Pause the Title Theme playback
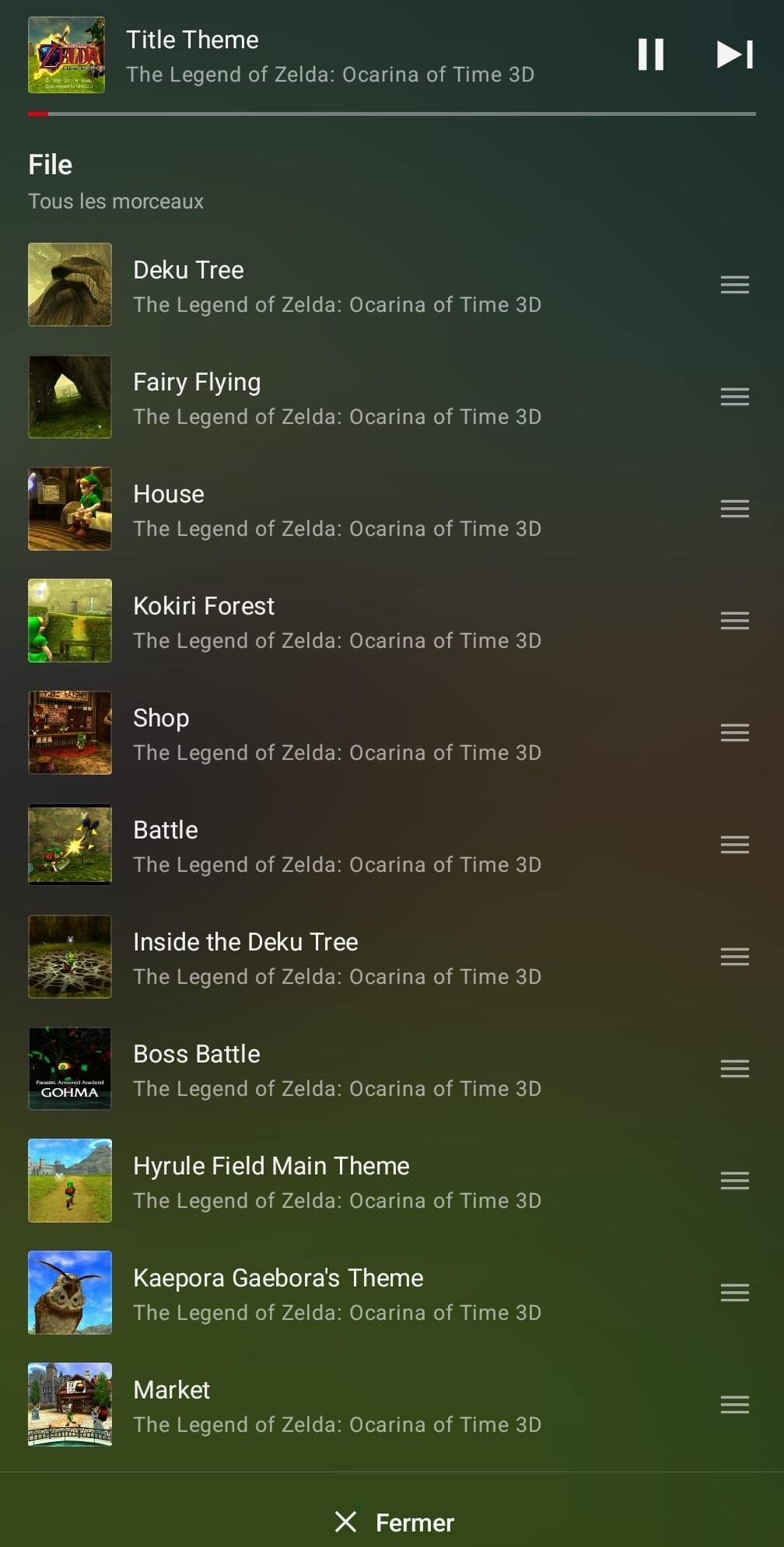 click(x=650, y=54)
